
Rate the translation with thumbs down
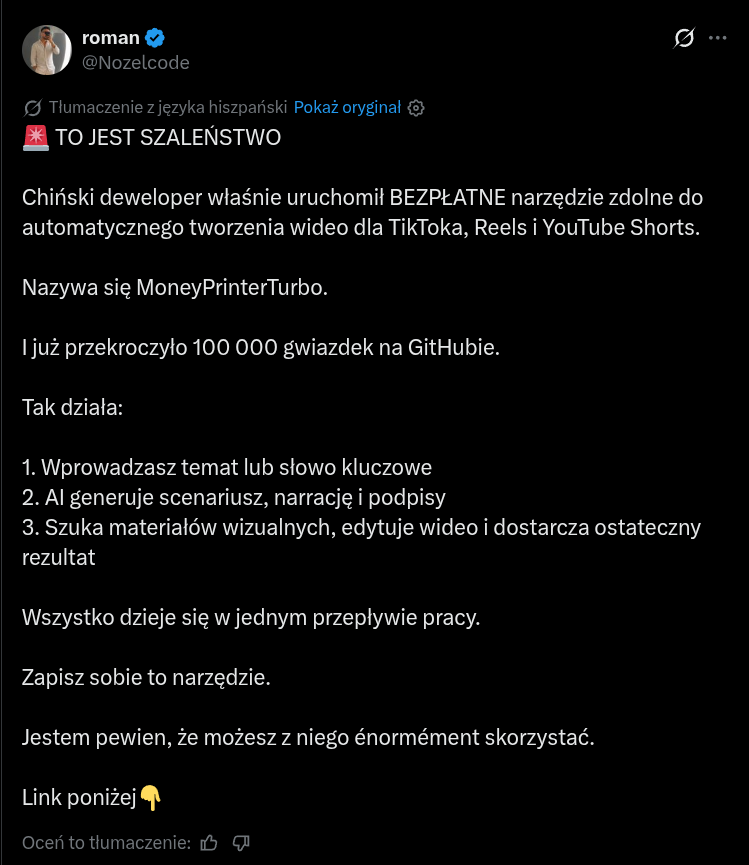click(x=241, y=842)
